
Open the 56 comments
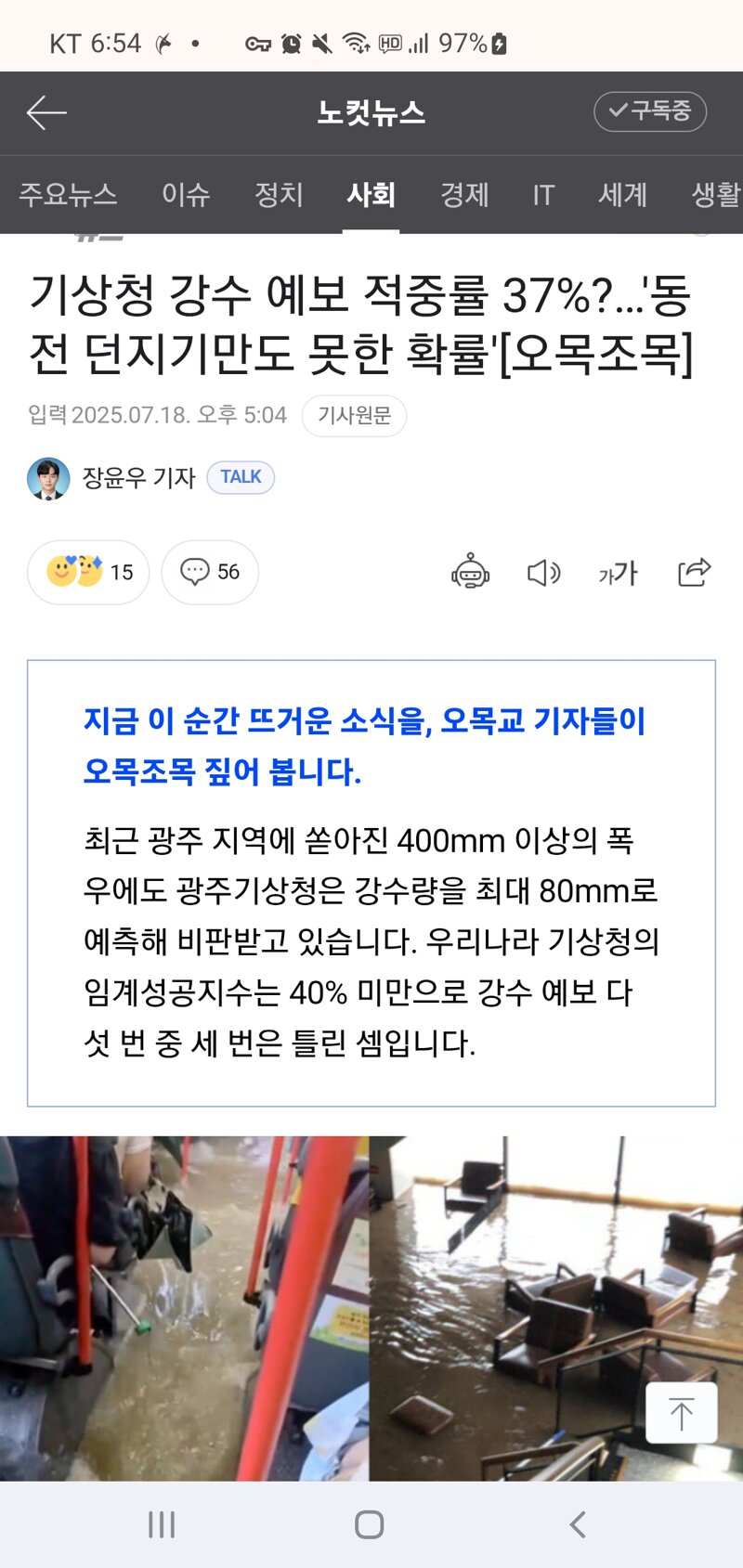click(210, 572)
